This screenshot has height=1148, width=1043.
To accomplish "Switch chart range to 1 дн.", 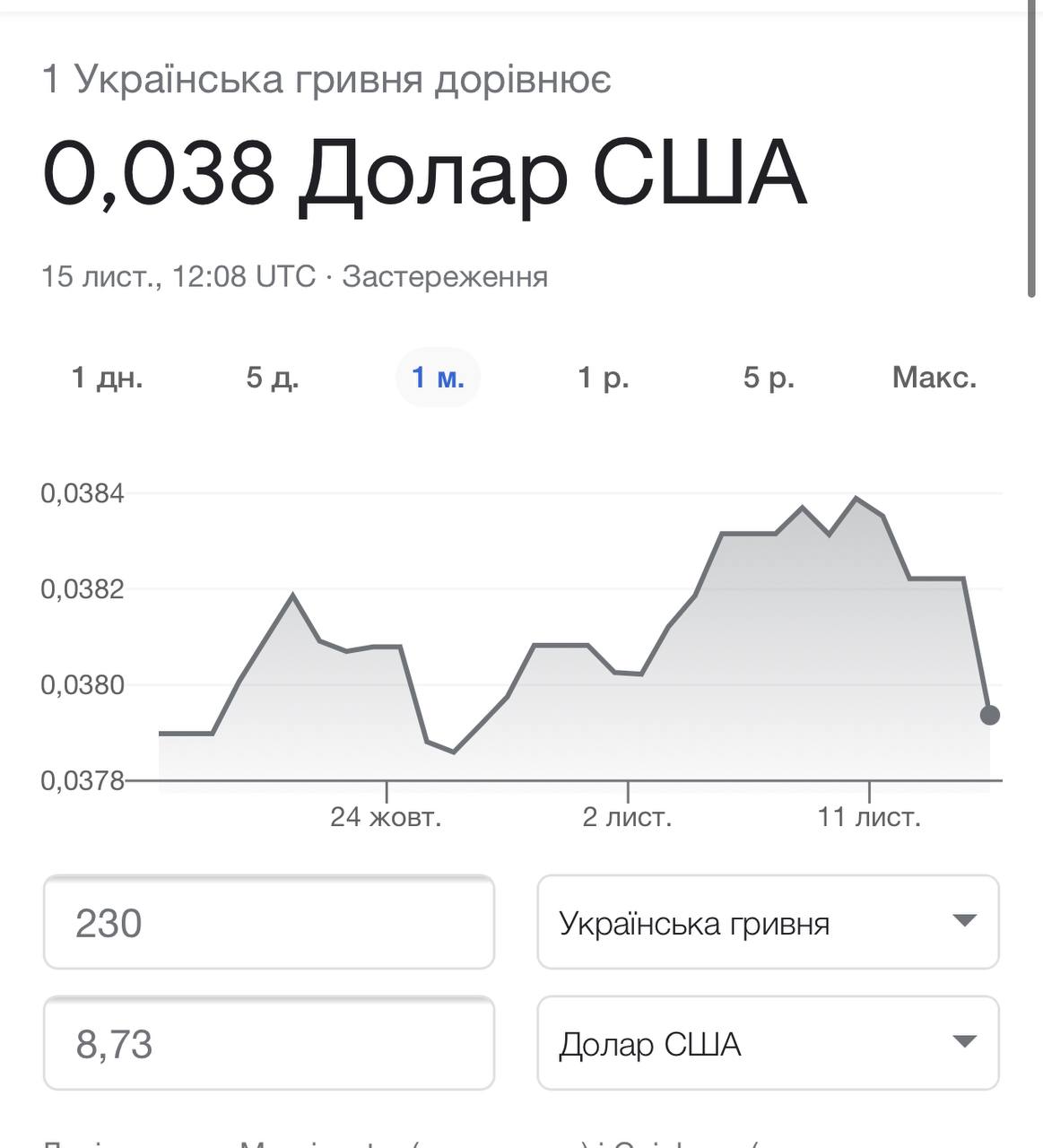I will [x=107, y=378].
